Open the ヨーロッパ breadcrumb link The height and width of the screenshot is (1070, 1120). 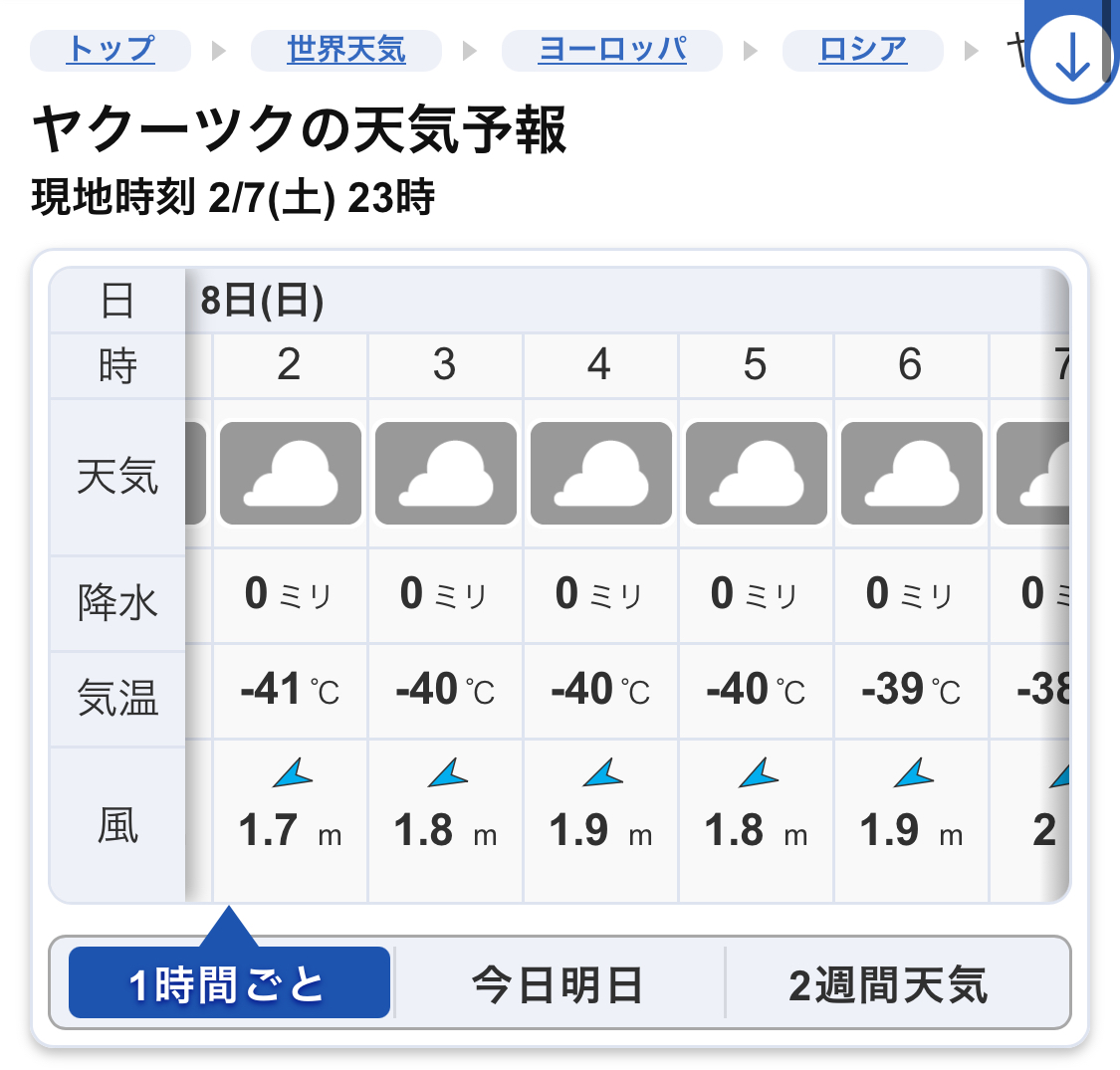pyautogui.click(x=611, y=49)
